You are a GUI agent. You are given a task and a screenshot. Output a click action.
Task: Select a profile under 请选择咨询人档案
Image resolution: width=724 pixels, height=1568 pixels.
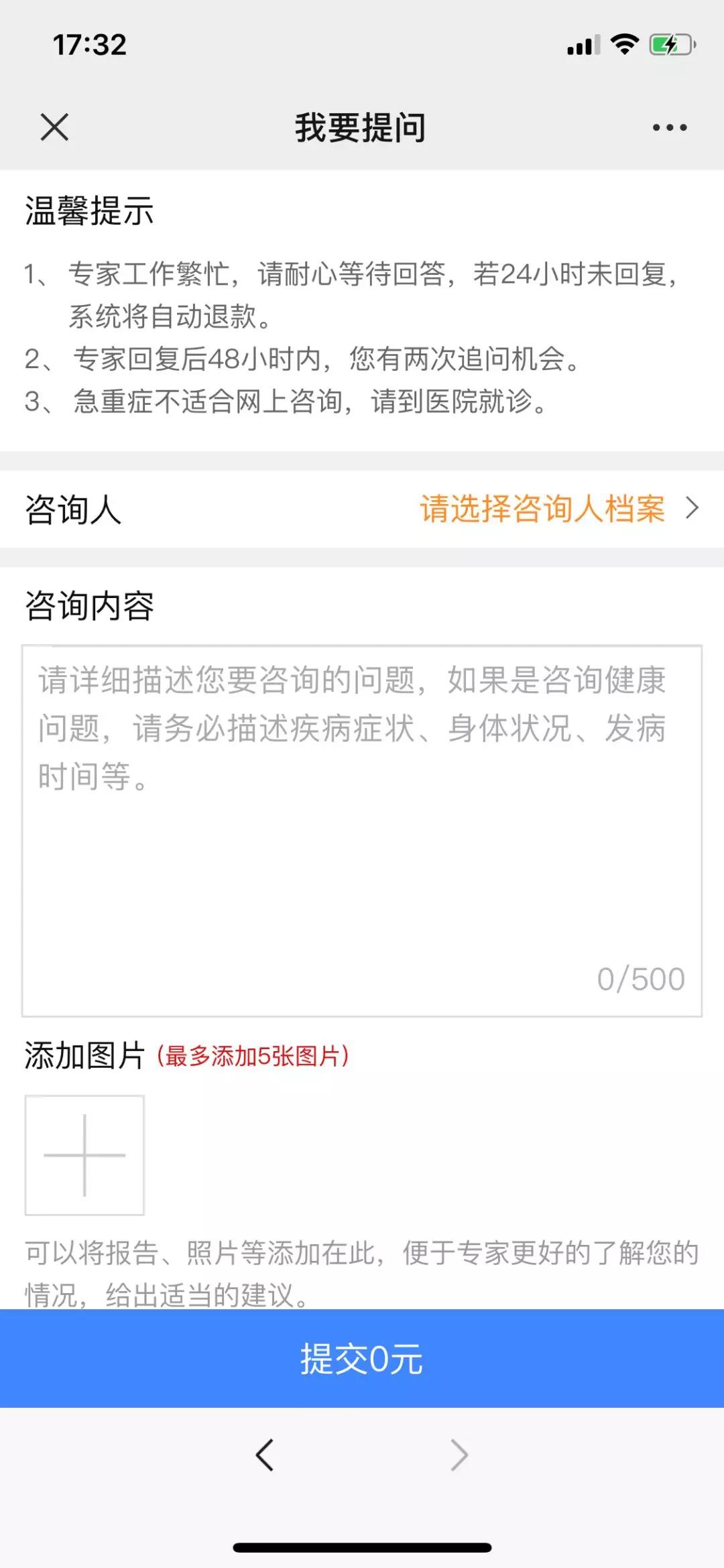pos(558,509)
